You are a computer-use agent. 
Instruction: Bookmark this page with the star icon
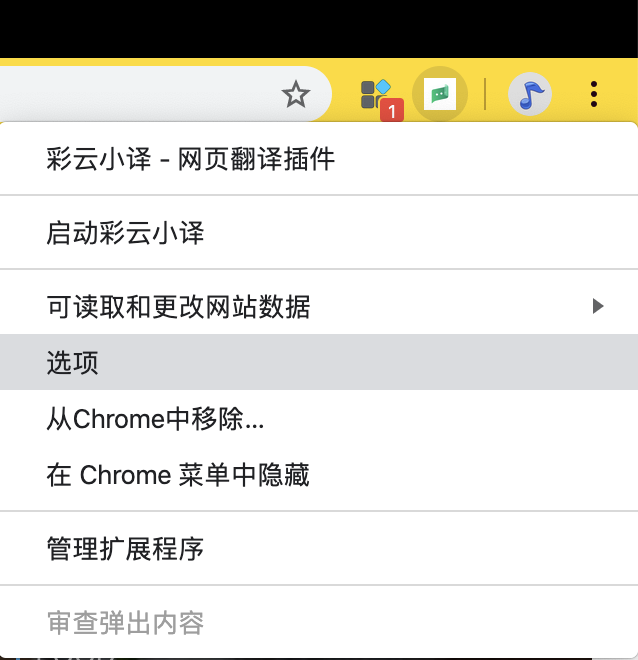click(x=296, y=95)
